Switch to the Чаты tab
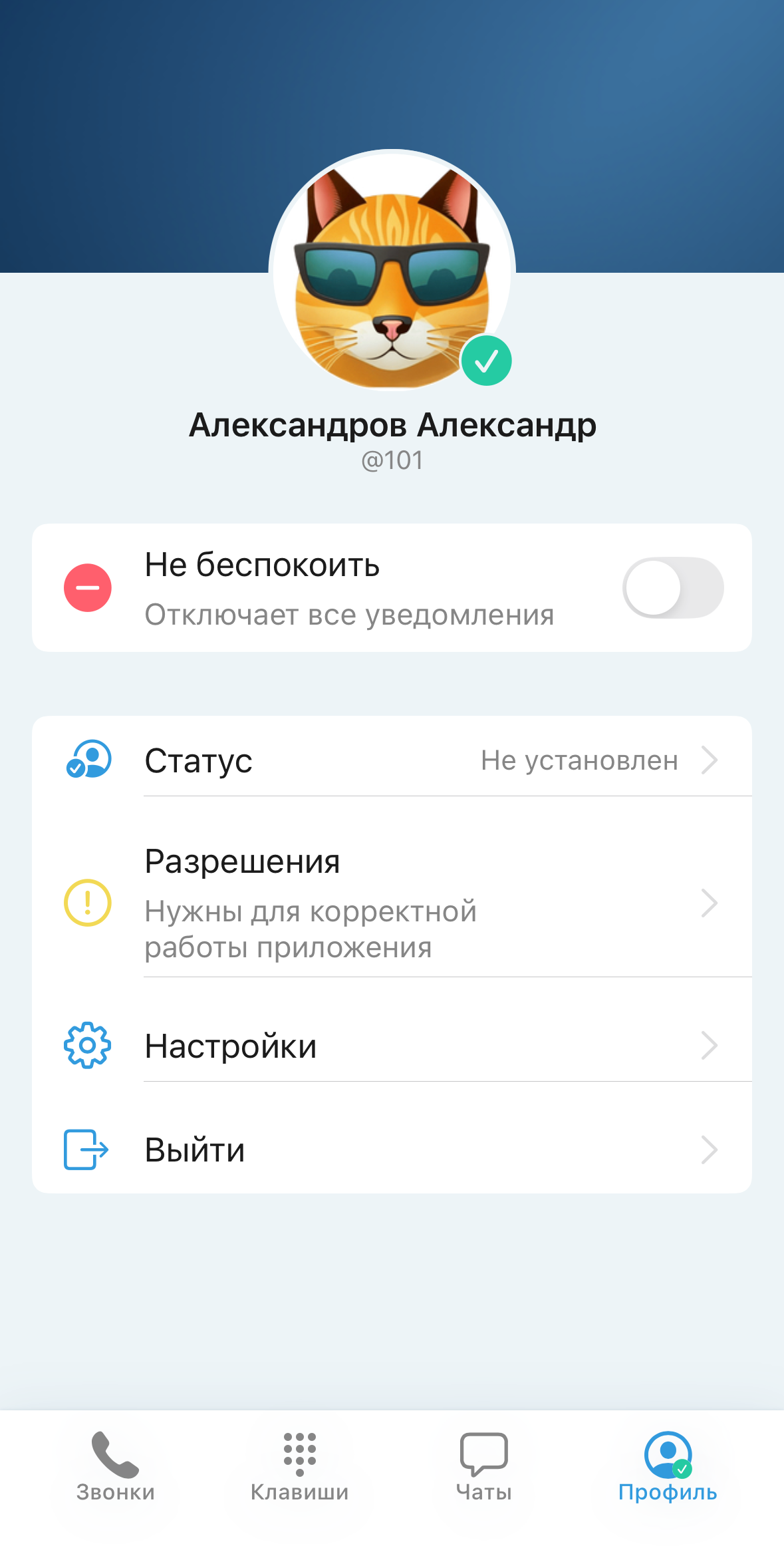 click(484, 1466)
